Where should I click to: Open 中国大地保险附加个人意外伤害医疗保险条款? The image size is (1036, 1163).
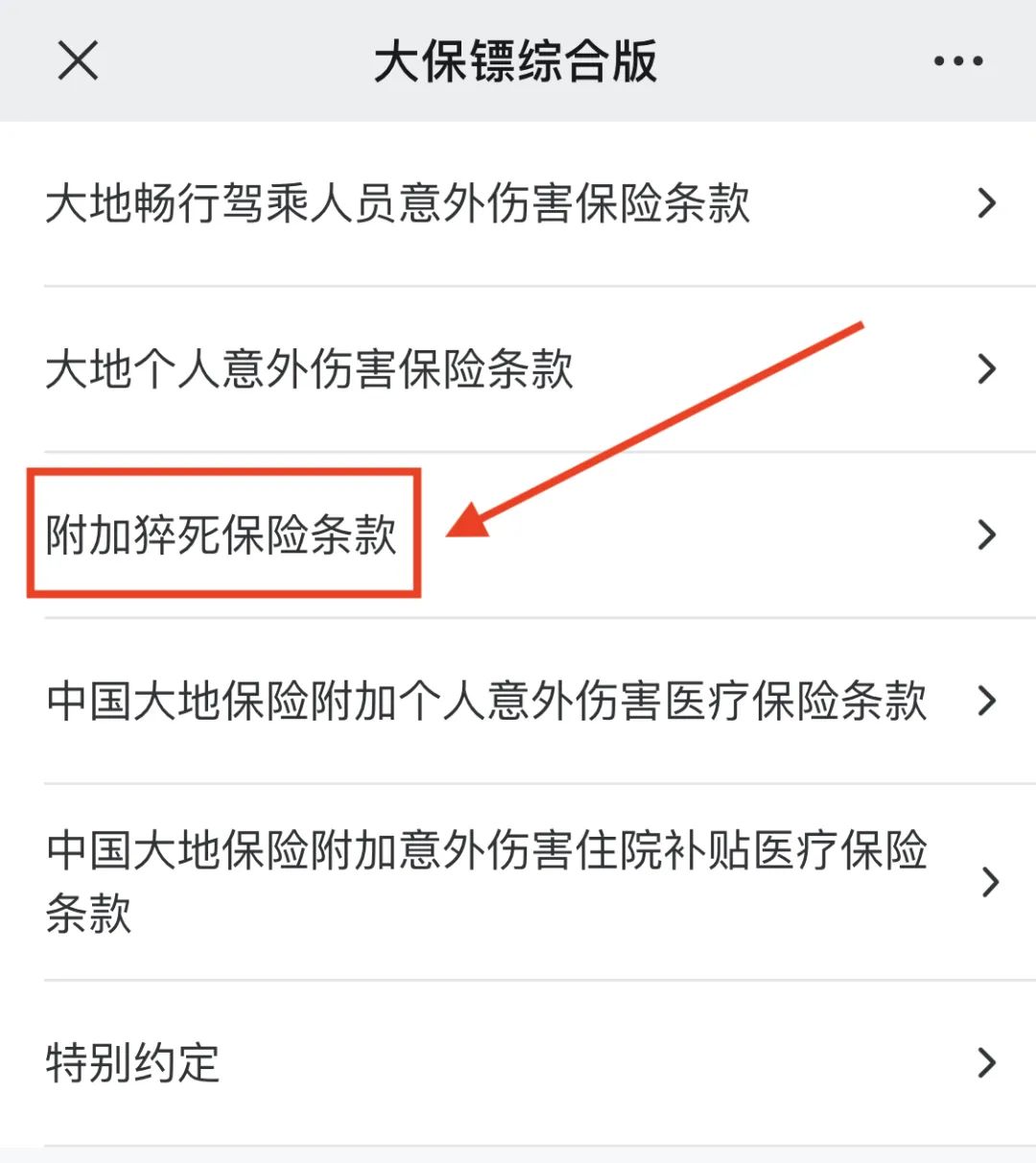(x=485, y=702)
